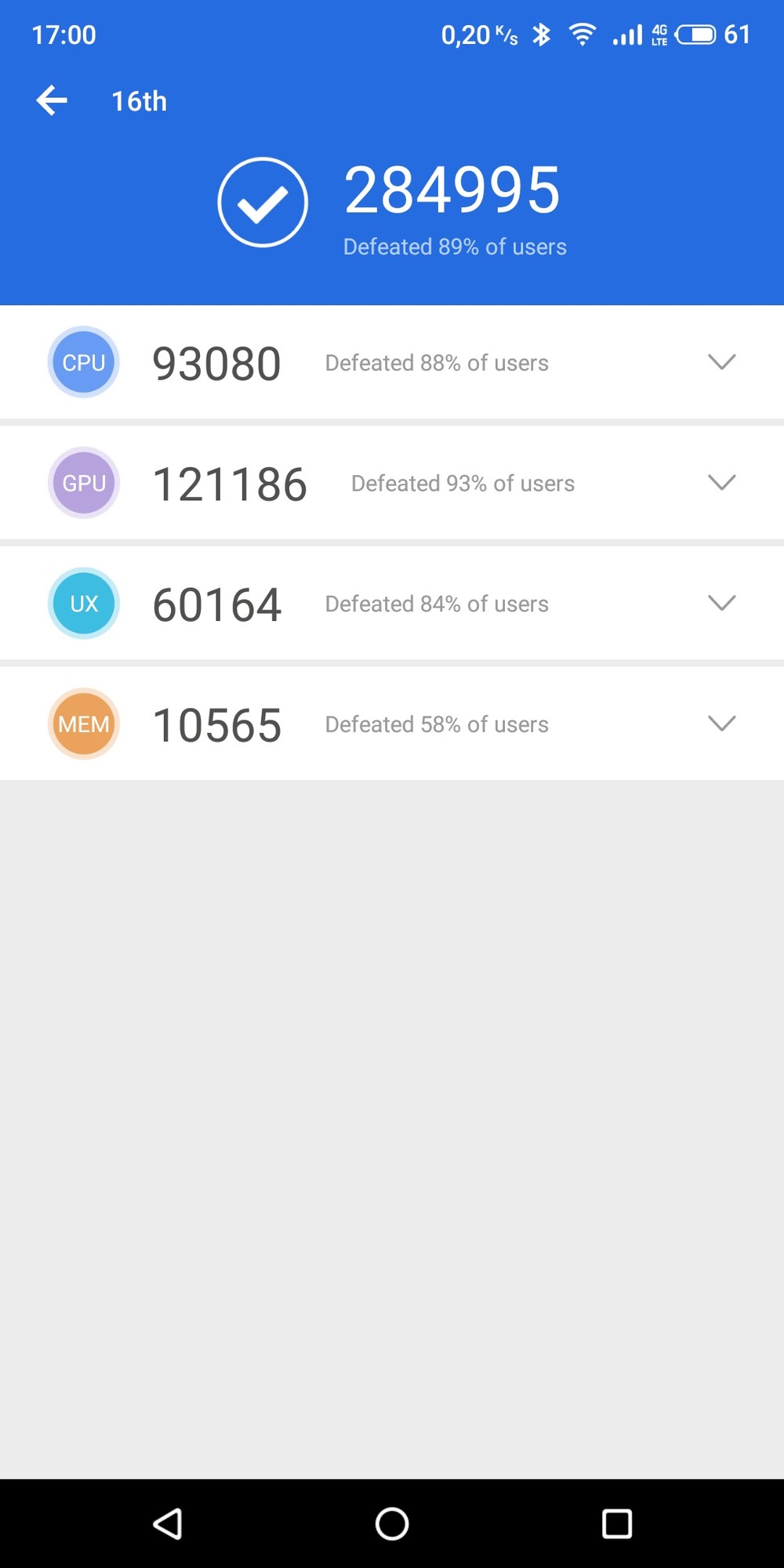
Task: Expand the MEM score details
Action: click(x=721, y=723)
